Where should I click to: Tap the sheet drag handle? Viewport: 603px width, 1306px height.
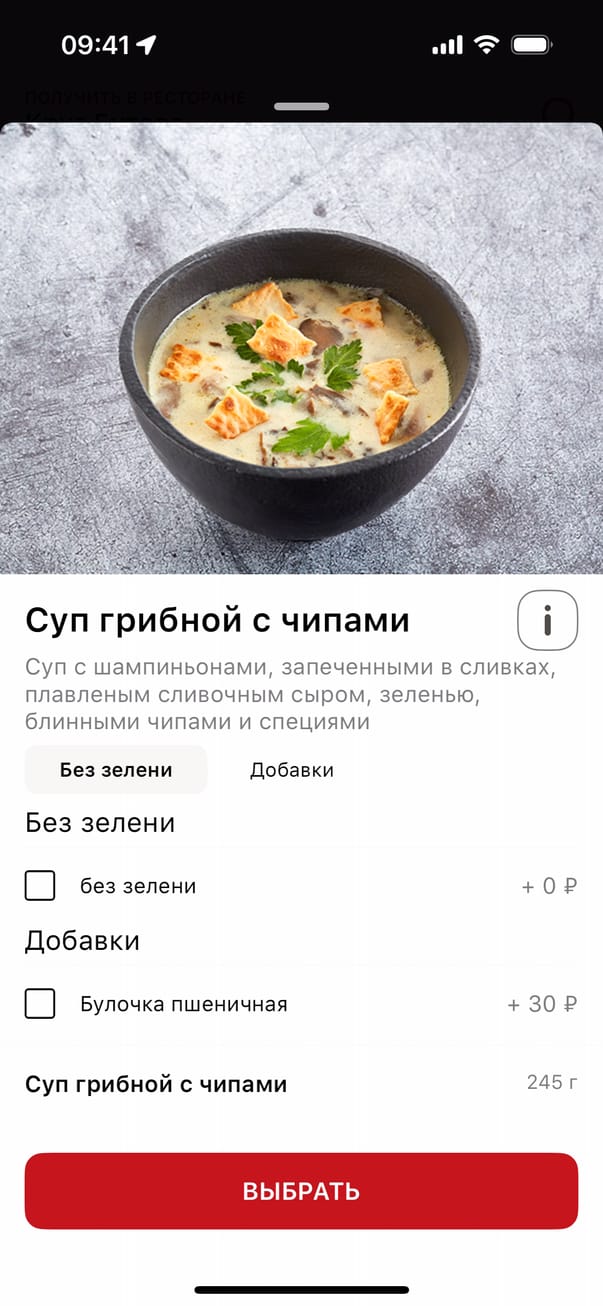[x=301, y=106]
